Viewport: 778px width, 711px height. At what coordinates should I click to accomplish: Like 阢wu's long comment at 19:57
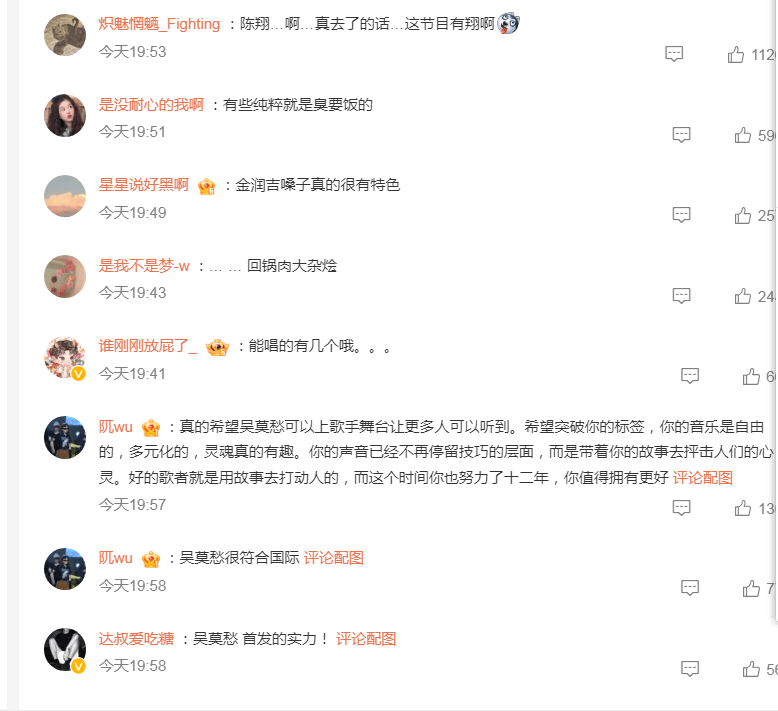[742, 508]
